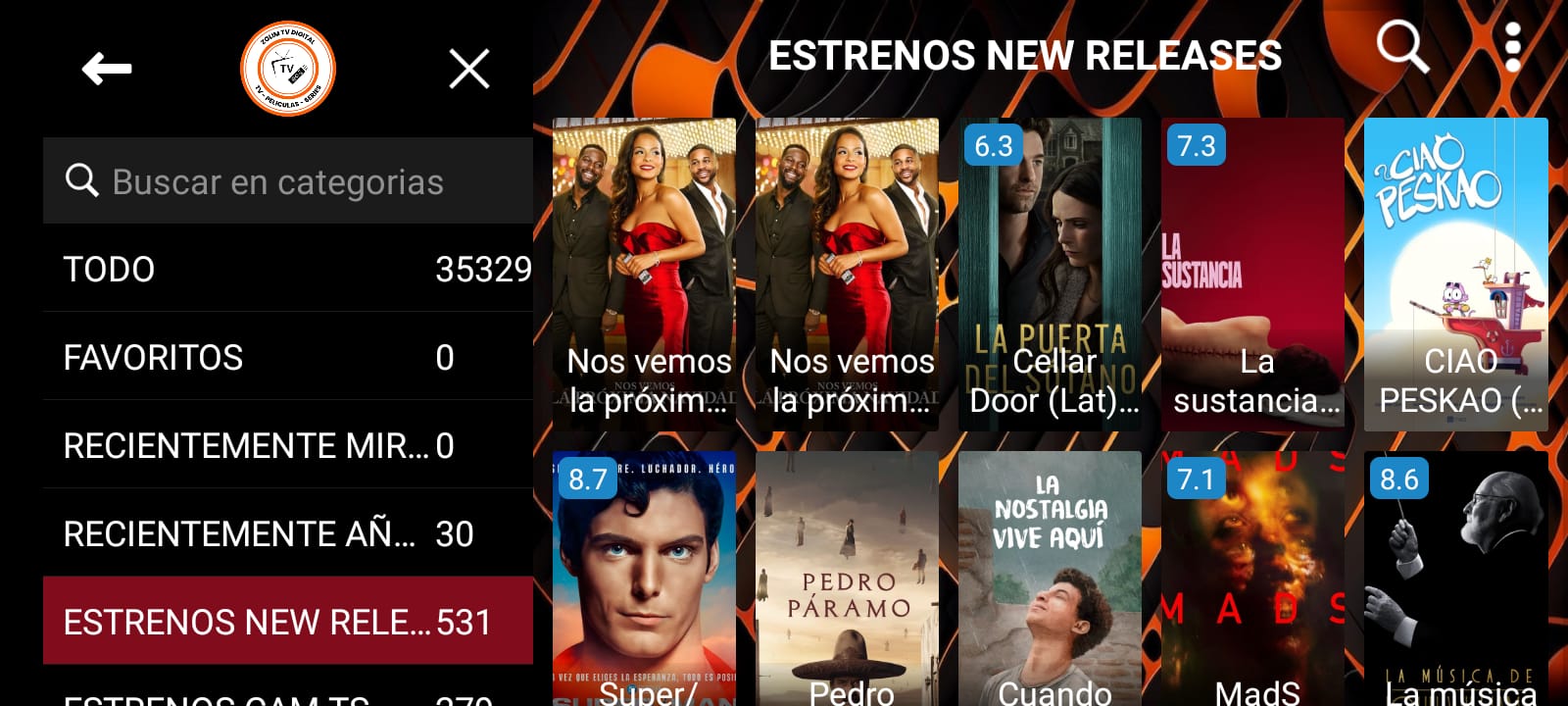Viewport: 1568px width, 706px height.
Task: Open the Super/ movie rated 8.7
Action: click(x=644, y=579)
